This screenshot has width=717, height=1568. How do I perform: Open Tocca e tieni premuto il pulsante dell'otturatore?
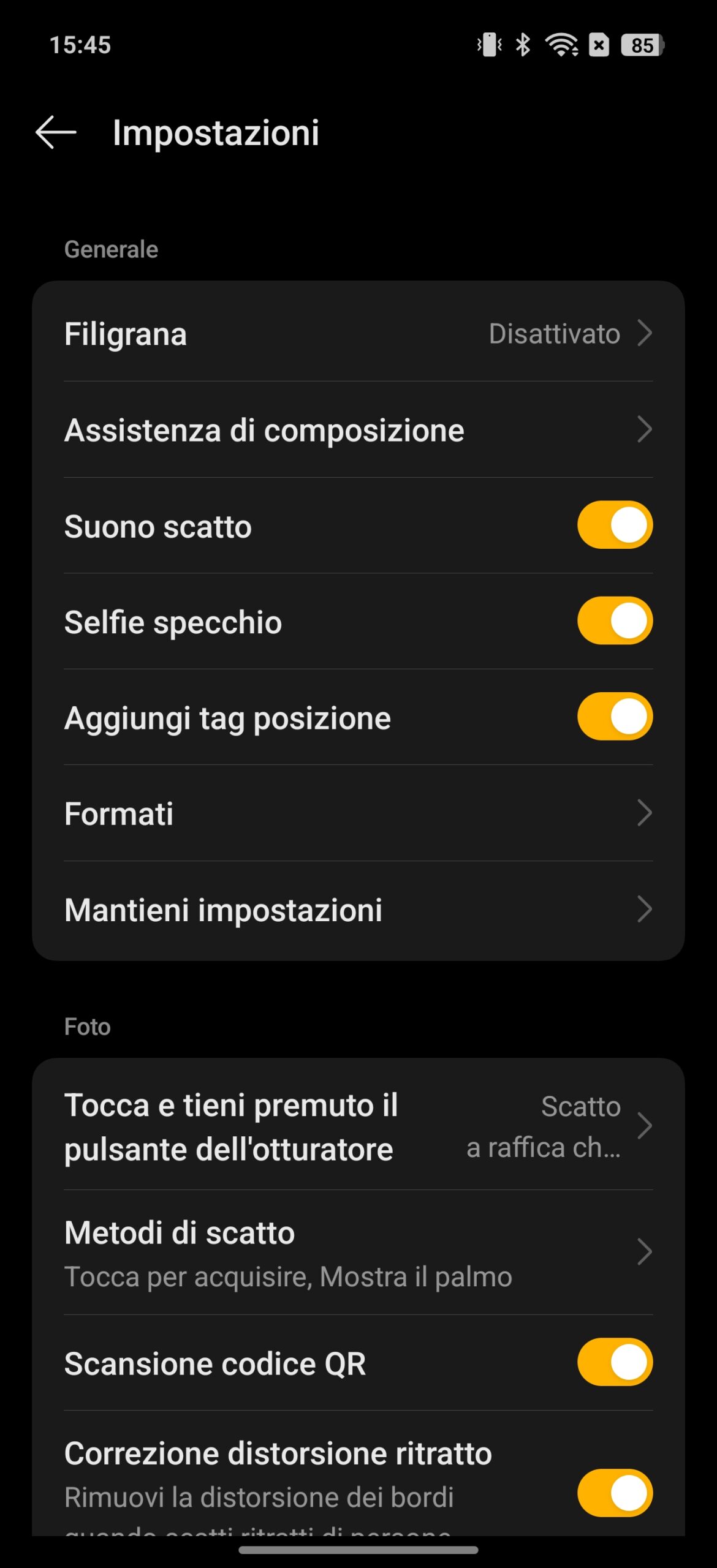click(x=358, y=1126)
